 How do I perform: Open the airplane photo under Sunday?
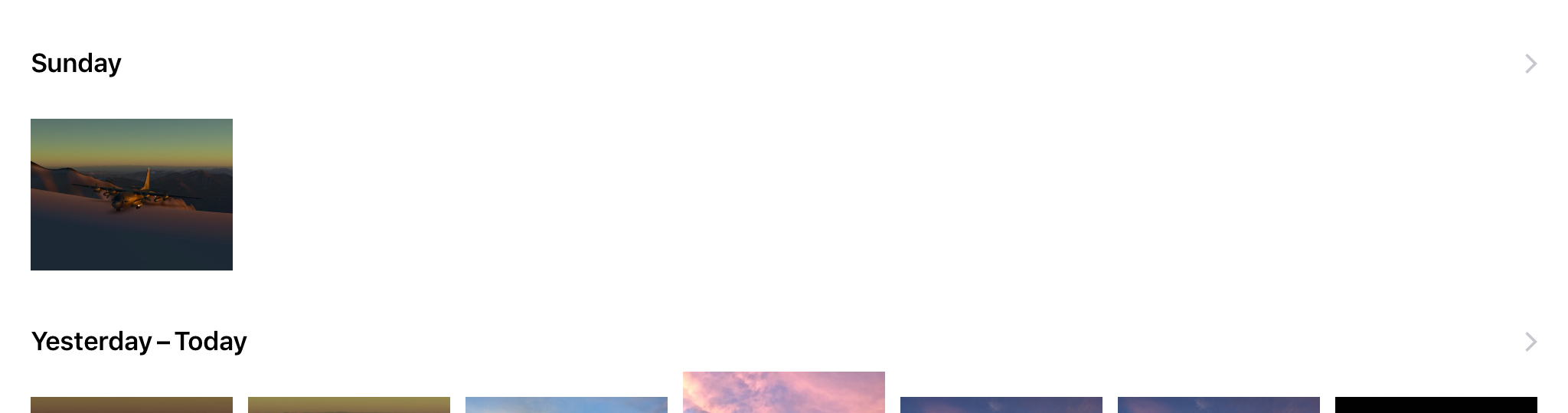(x=132, y=194)
